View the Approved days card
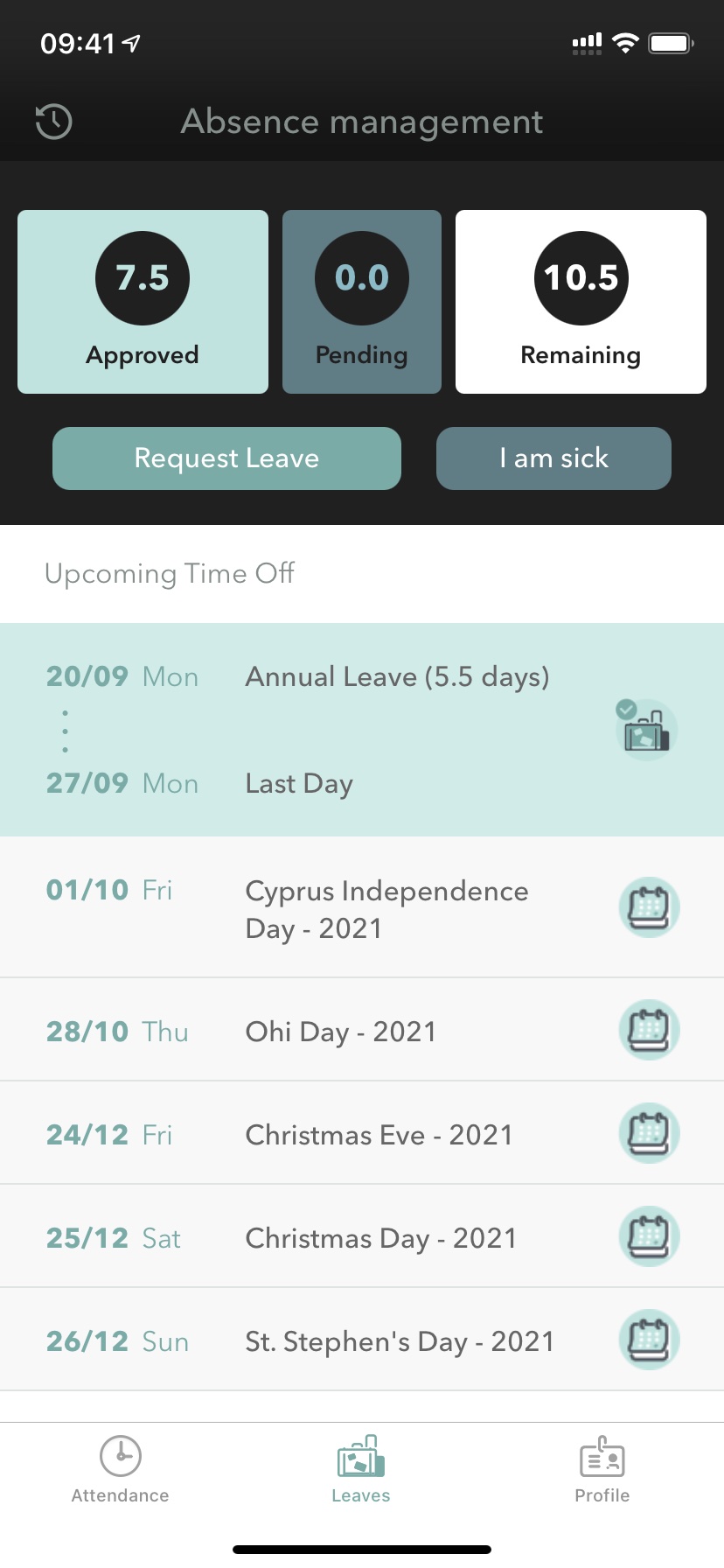 pos(143,302)
